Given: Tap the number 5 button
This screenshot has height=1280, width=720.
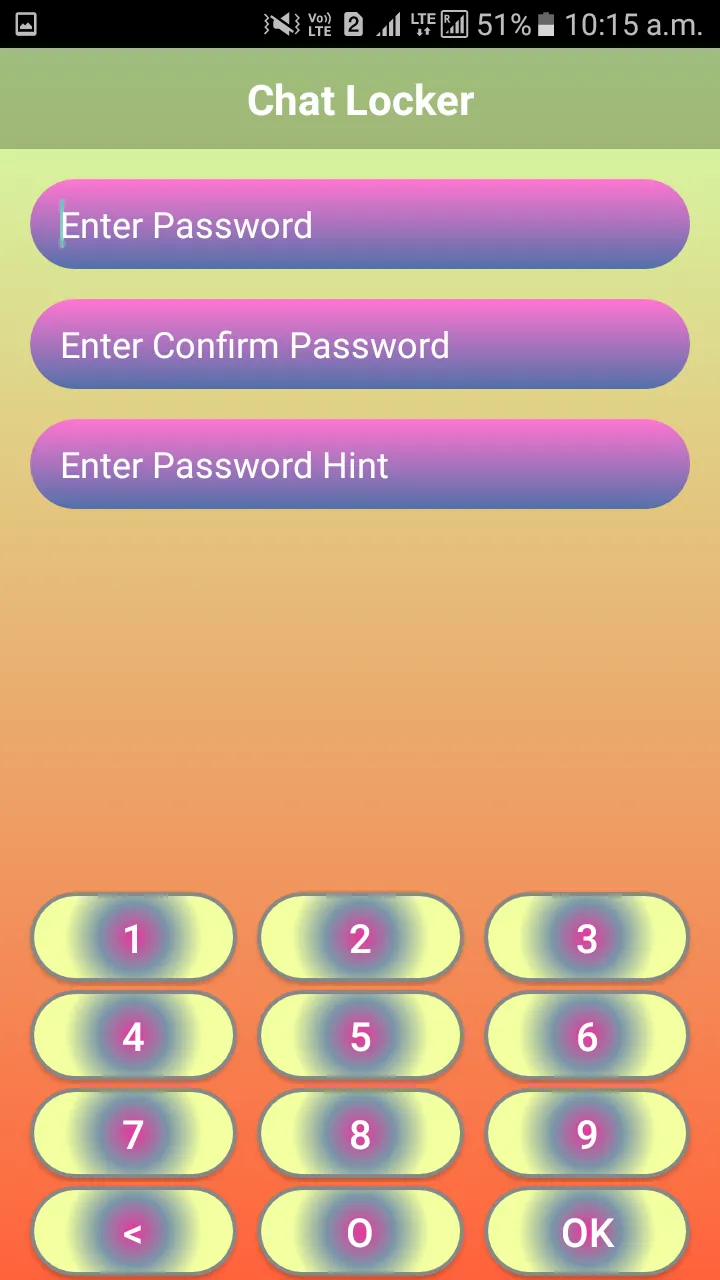Looking at the screenshot, I should [360, 1036].
